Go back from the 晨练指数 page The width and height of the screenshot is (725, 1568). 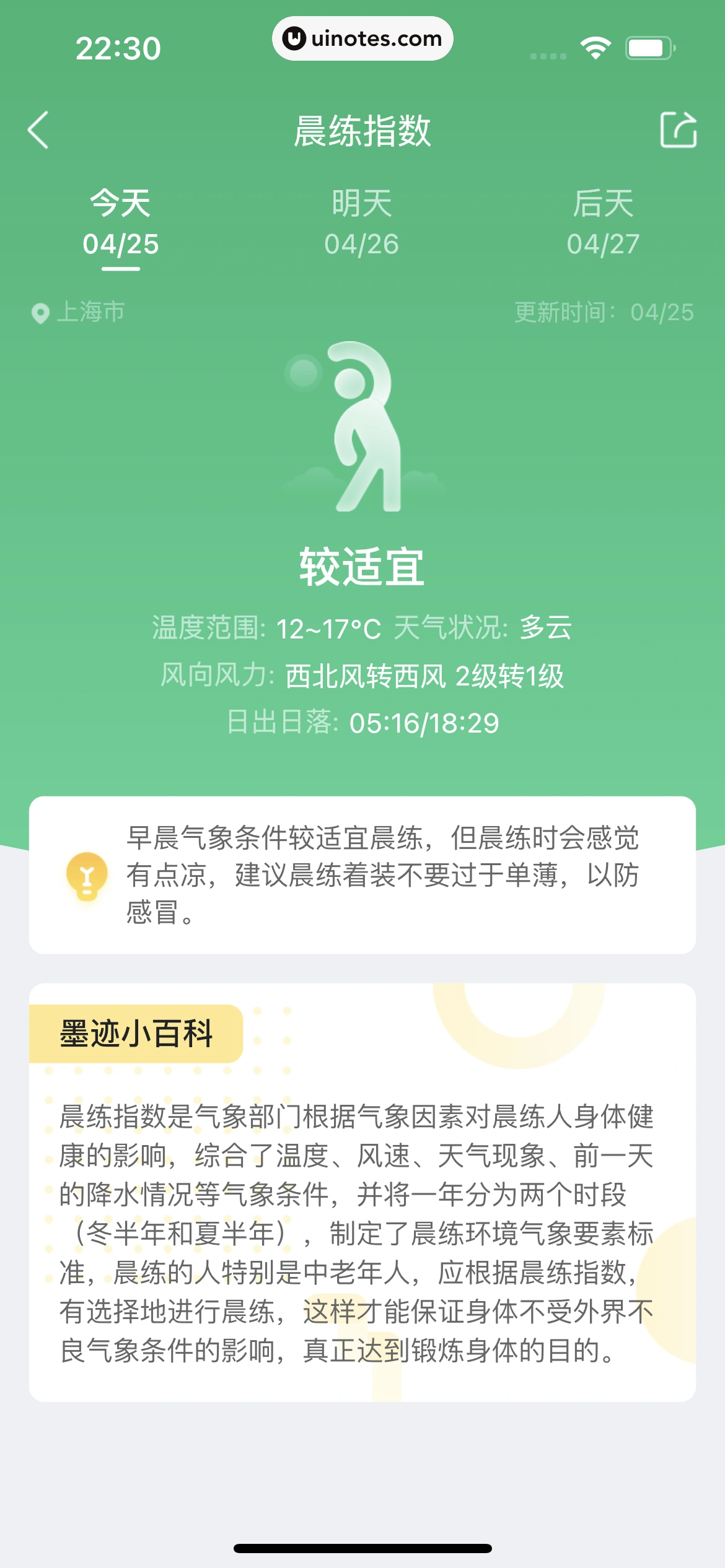[x=38, y=130]
